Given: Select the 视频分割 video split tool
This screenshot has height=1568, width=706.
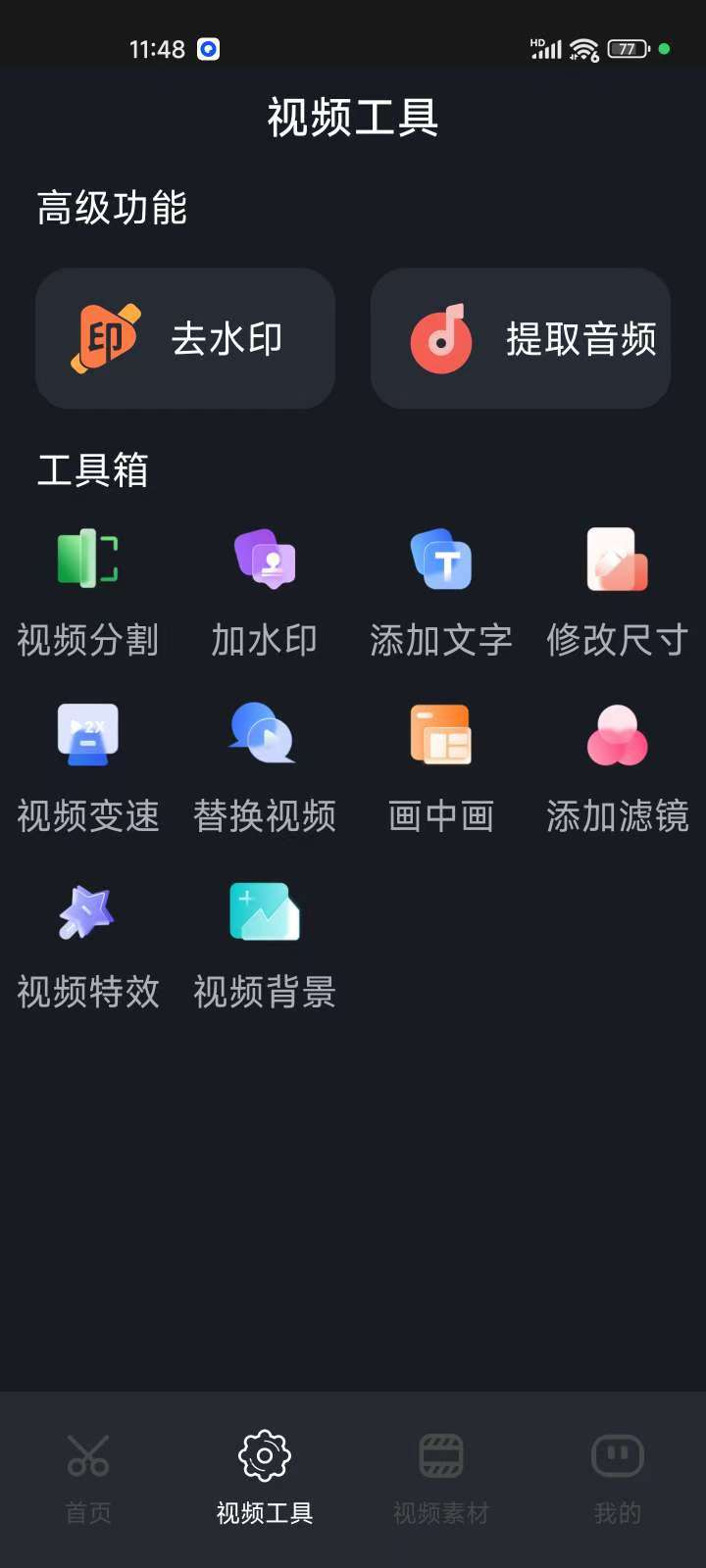Looking at the screenshot, I should pos(88,592).
